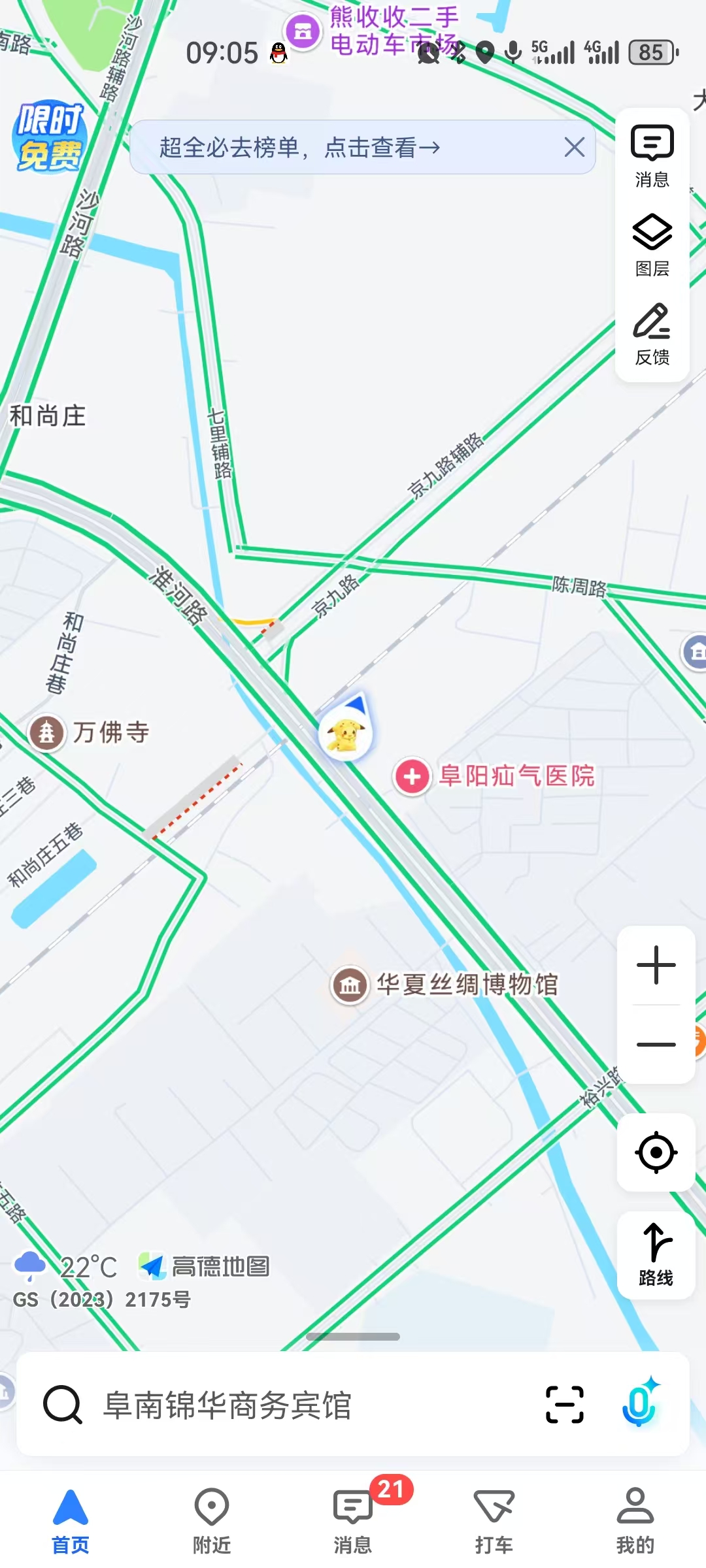Zoom out with the minus button

click(x=656, y=1044)
